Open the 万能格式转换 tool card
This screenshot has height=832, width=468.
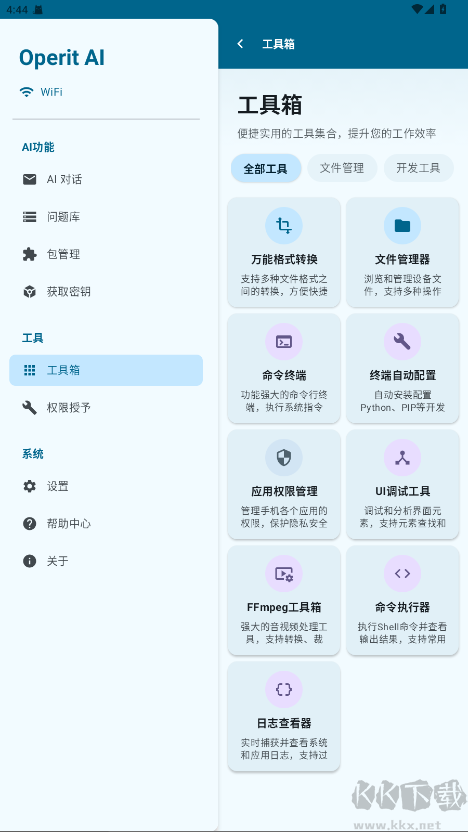coord(284,252)
